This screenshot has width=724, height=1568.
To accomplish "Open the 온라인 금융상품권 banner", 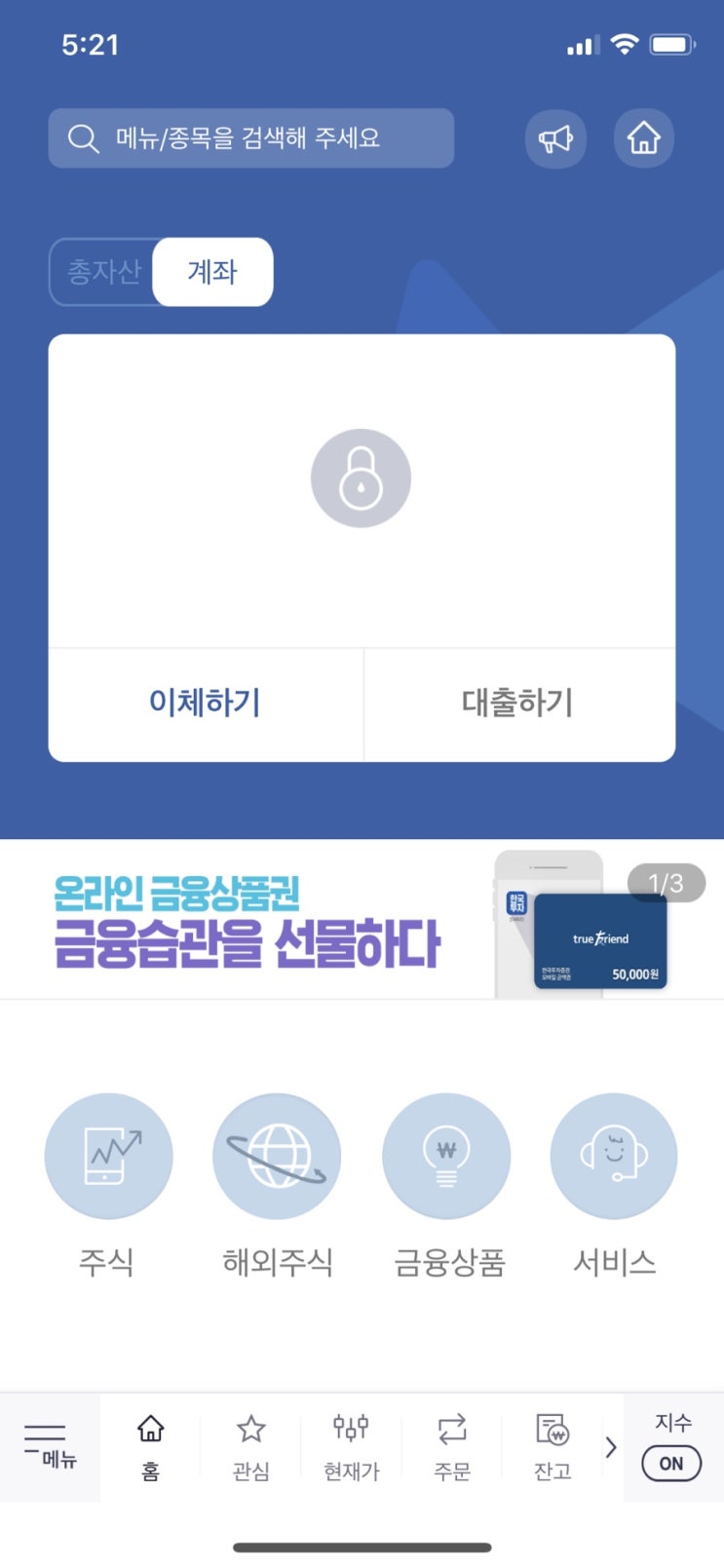I will click(362, 921).
